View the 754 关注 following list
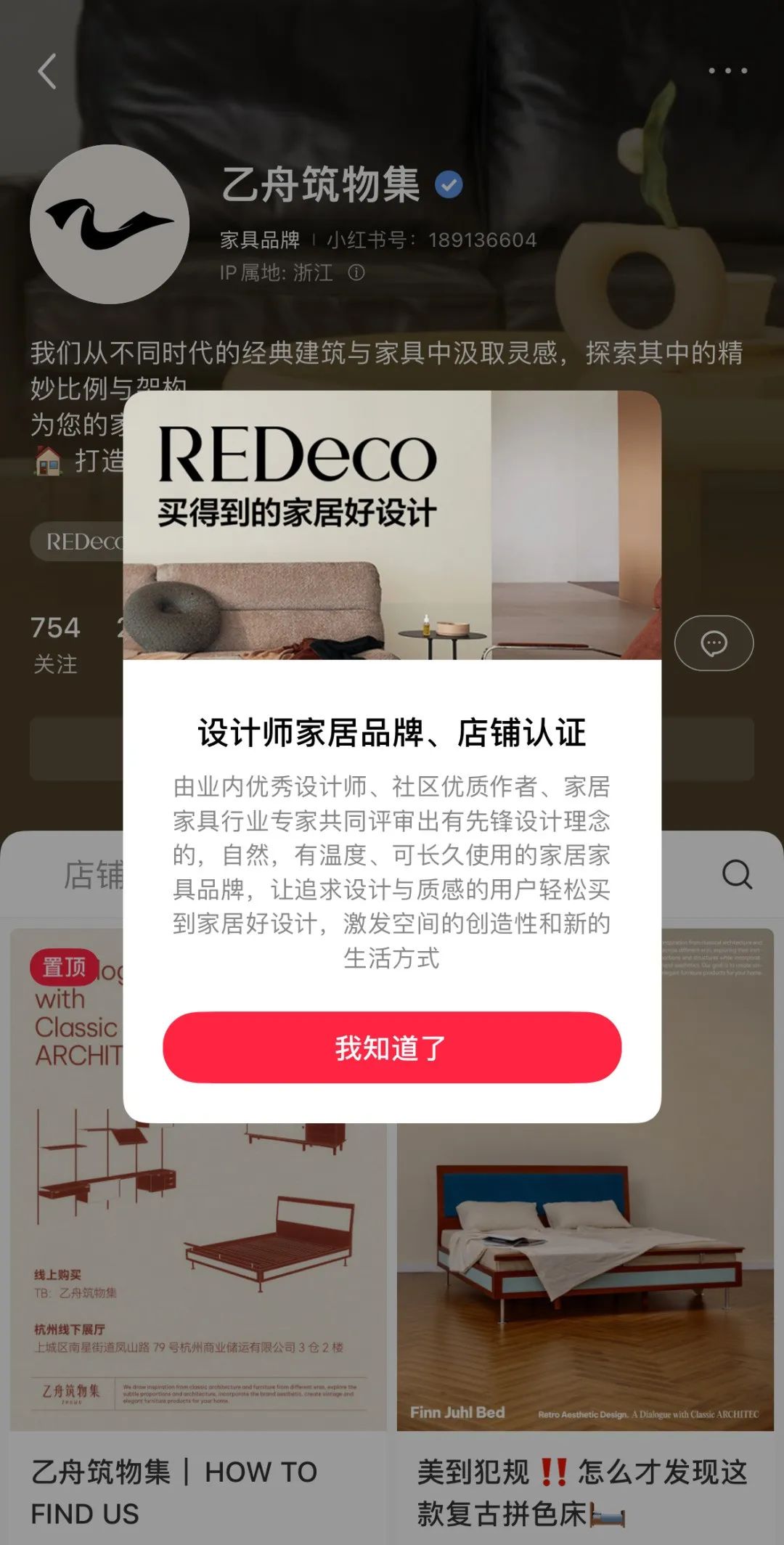Screen dimensions: 784x1545 55,643
